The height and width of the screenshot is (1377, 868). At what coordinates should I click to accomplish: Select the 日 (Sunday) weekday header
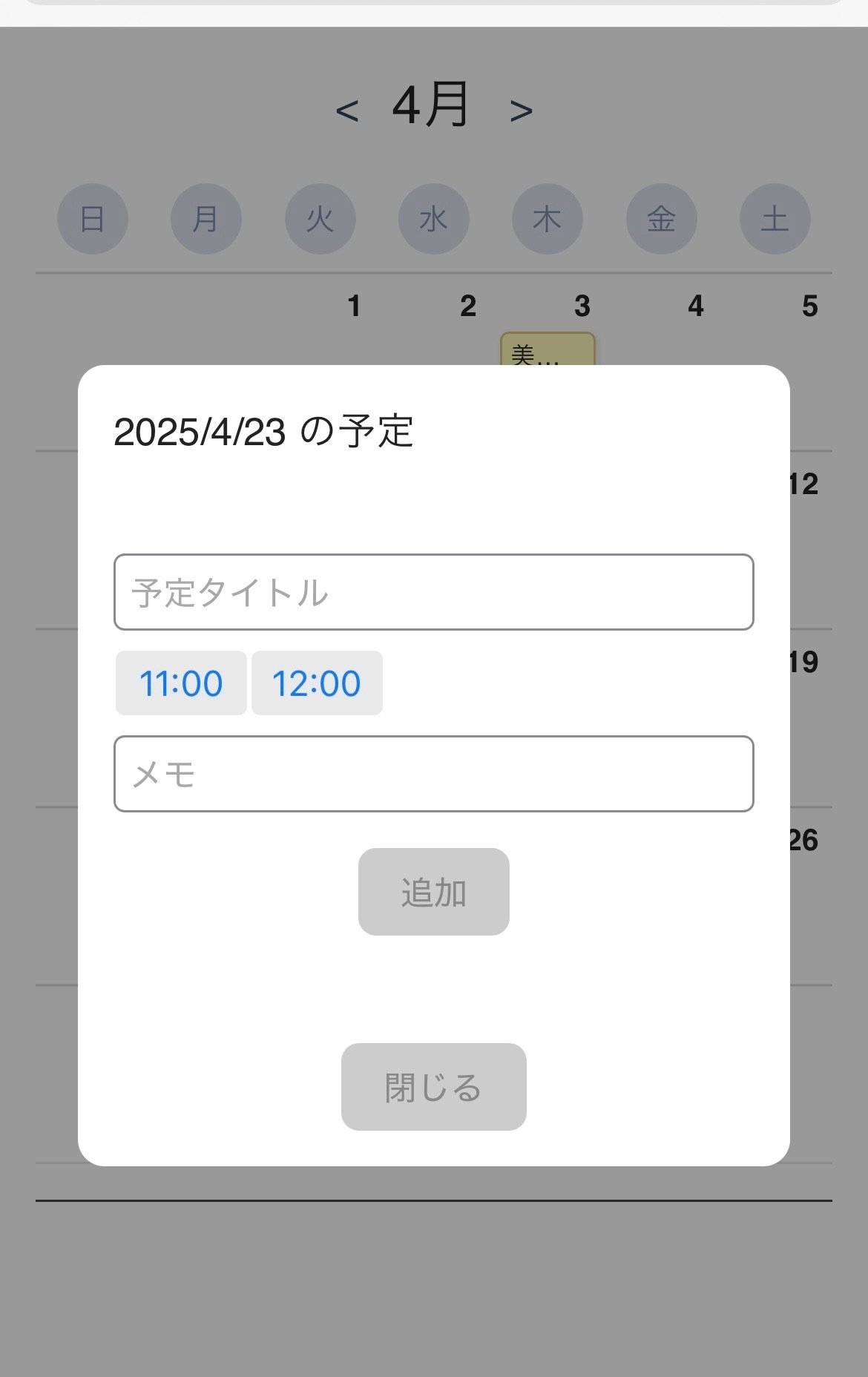point(92,219)
